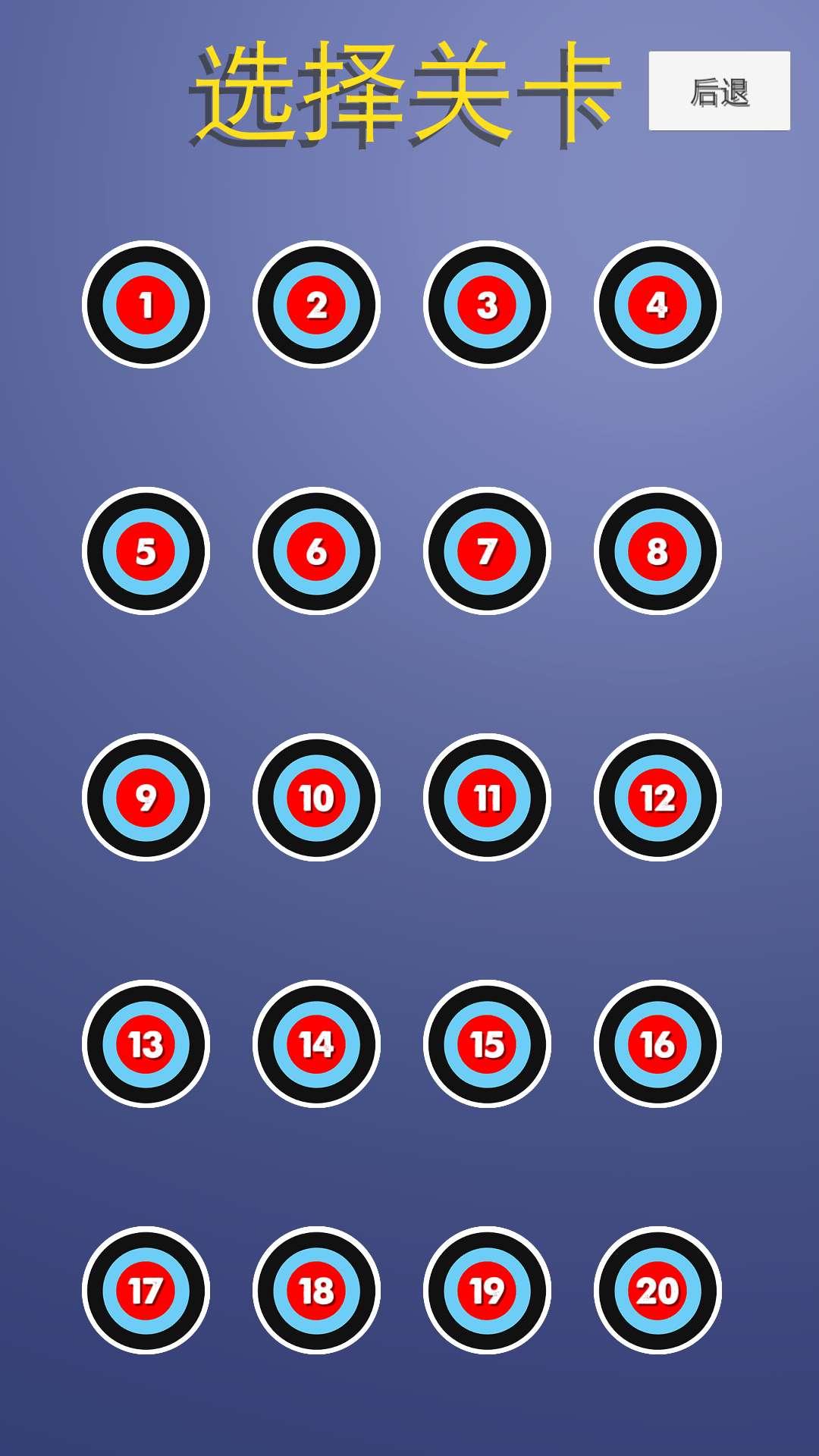The width and height of the screenshot is (819, 1456).
Task: Open level 10
Action: 316,798
